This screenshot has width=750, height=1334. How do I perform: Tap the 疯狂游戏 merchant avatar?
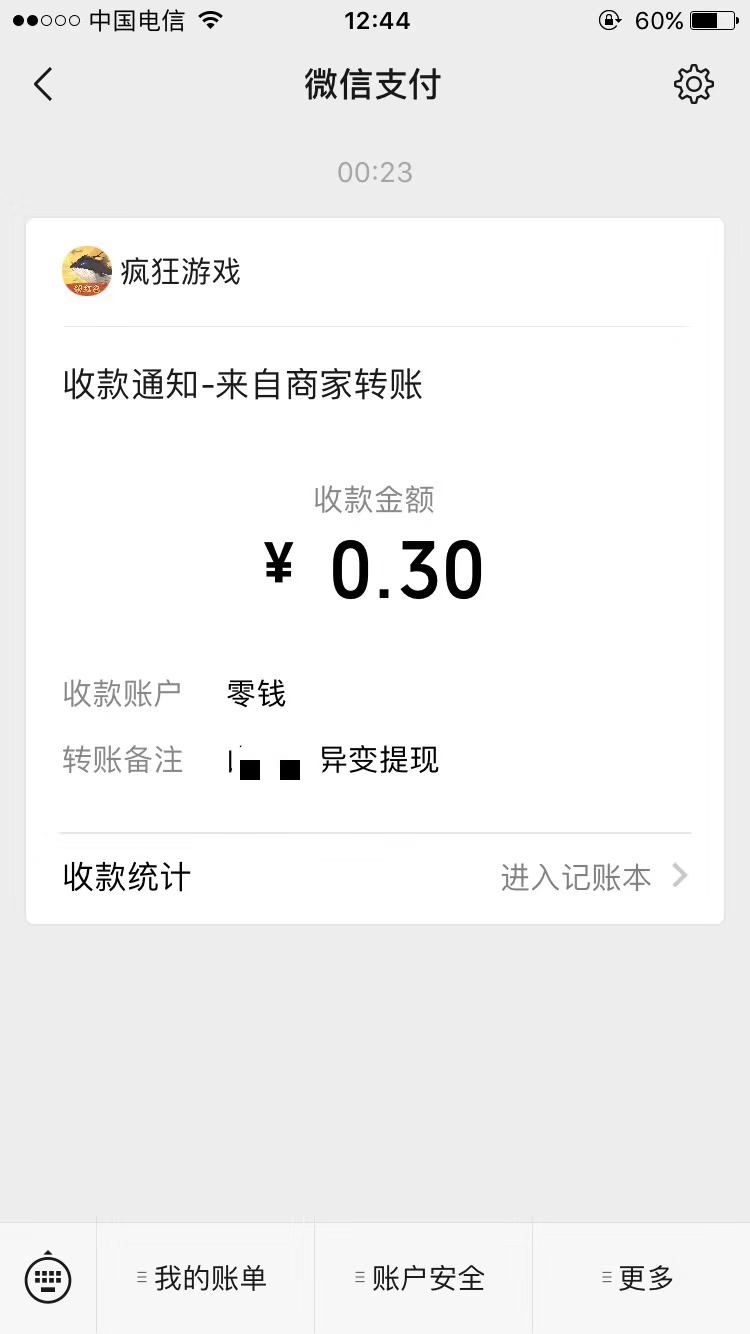coord(88,270)
